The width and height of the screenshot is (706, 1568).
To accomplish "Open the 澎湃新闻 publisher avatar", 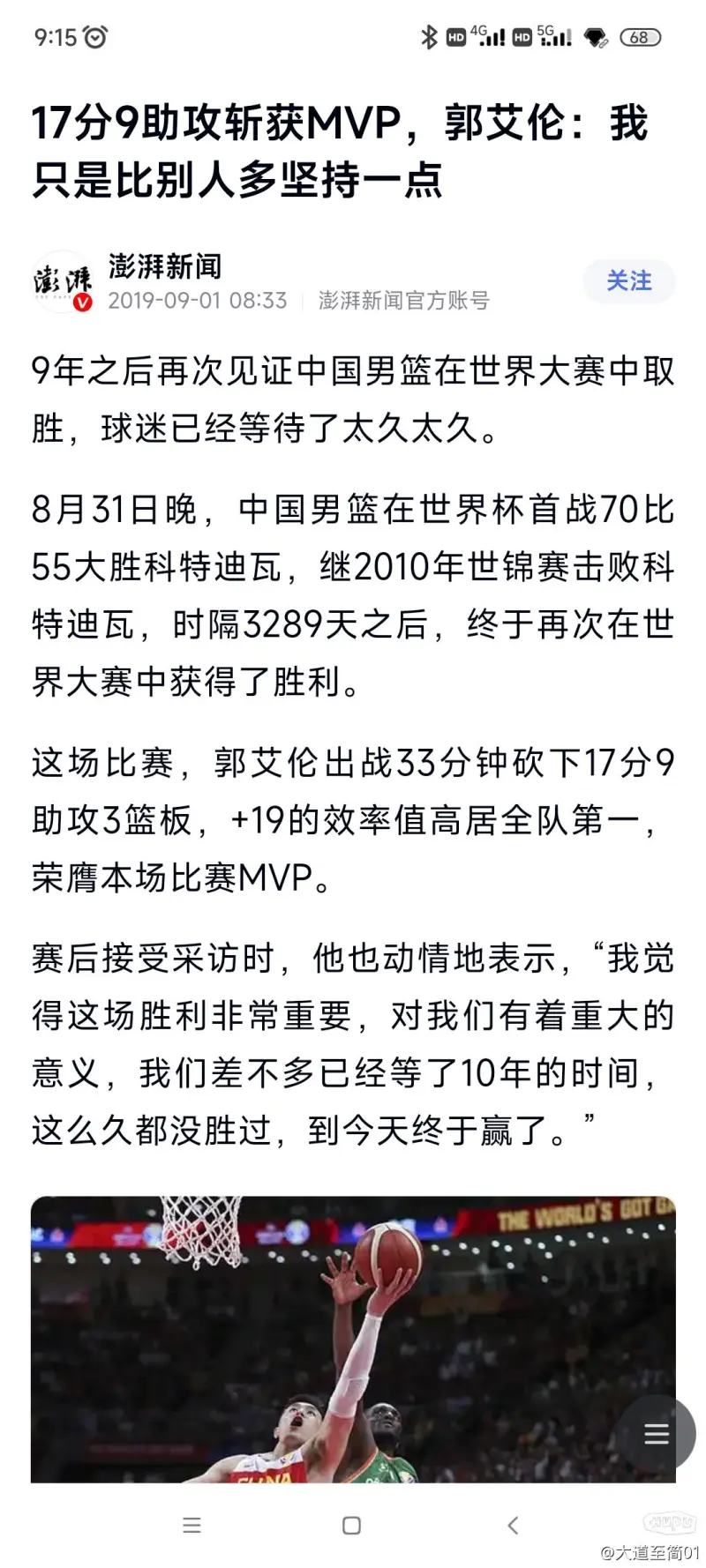I will tap(63, 282).
